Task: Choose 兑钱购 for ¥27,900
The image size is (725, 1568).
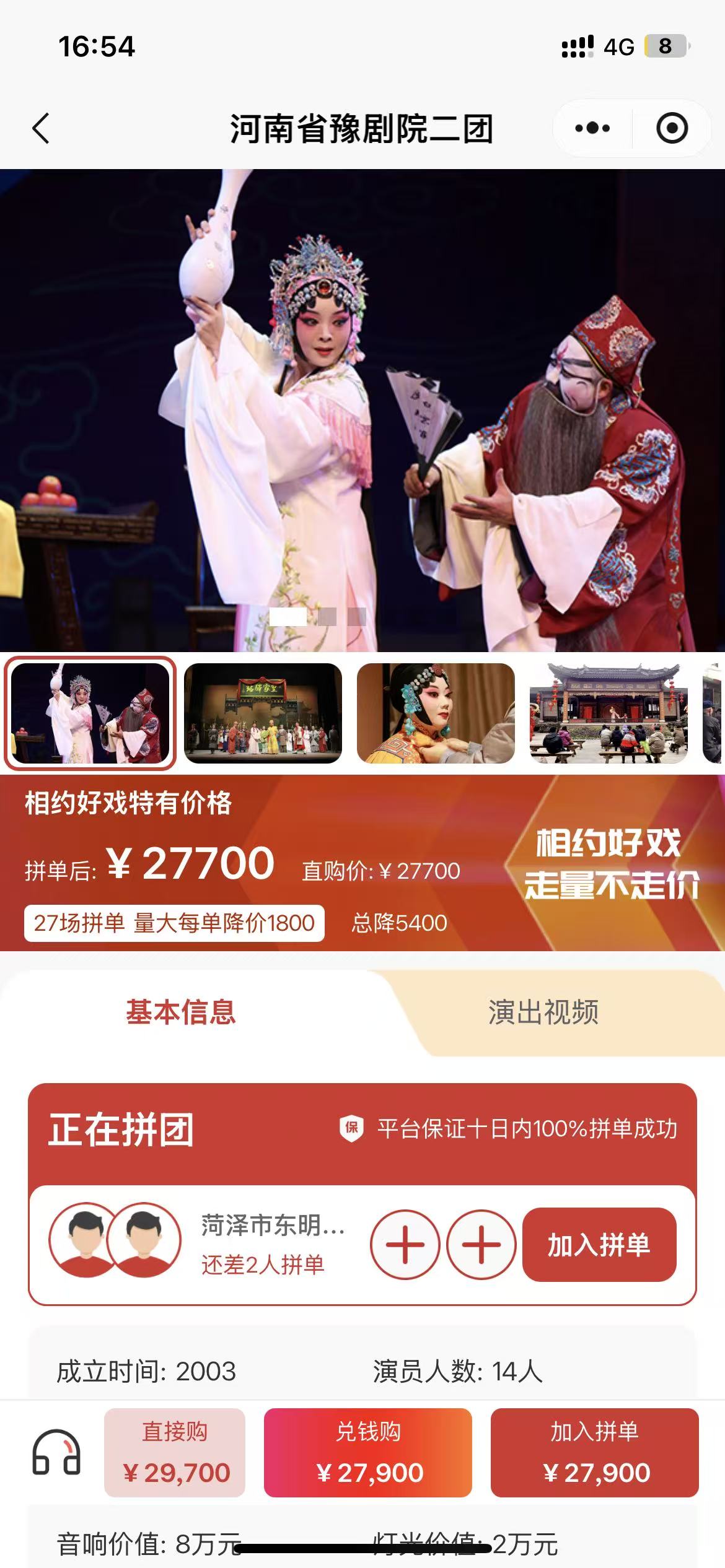Action: (368, 1452)
